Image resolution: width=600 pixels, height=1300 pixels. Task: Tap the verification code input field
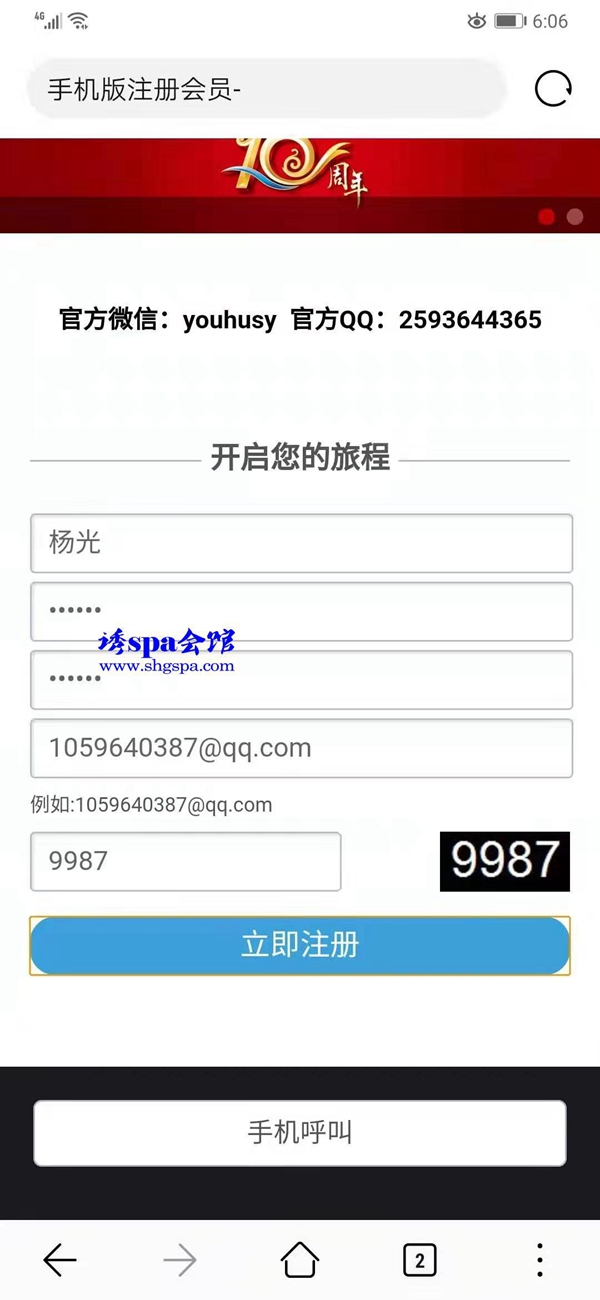186,861
